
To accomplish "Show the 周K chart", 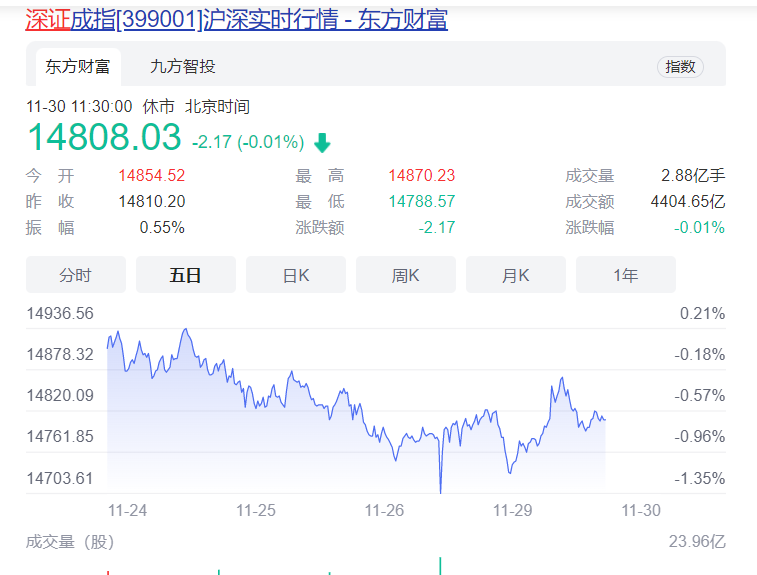I will click(406, 275).
